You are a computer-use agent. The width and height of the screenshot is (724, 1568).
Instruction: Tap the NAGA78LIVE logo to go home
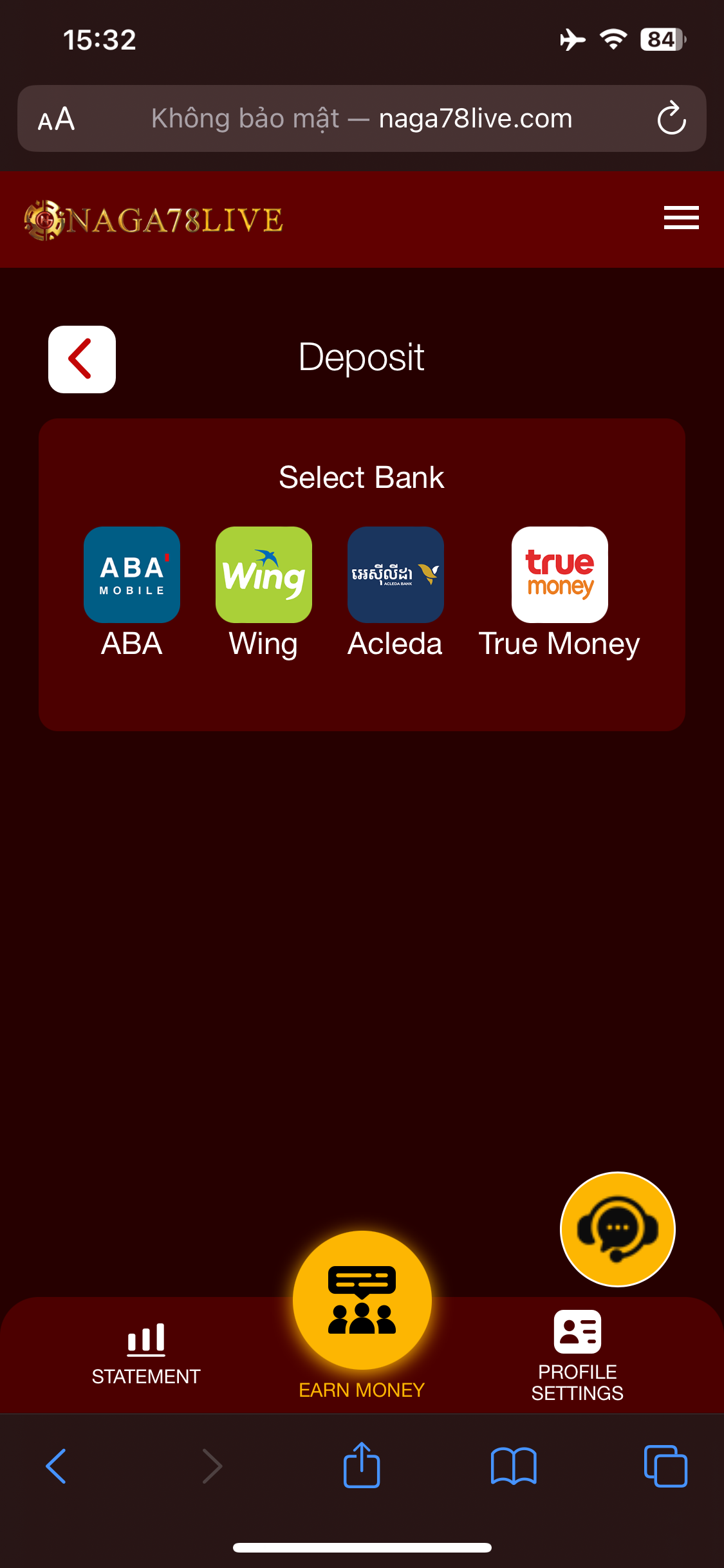click(x=153, y=219)
